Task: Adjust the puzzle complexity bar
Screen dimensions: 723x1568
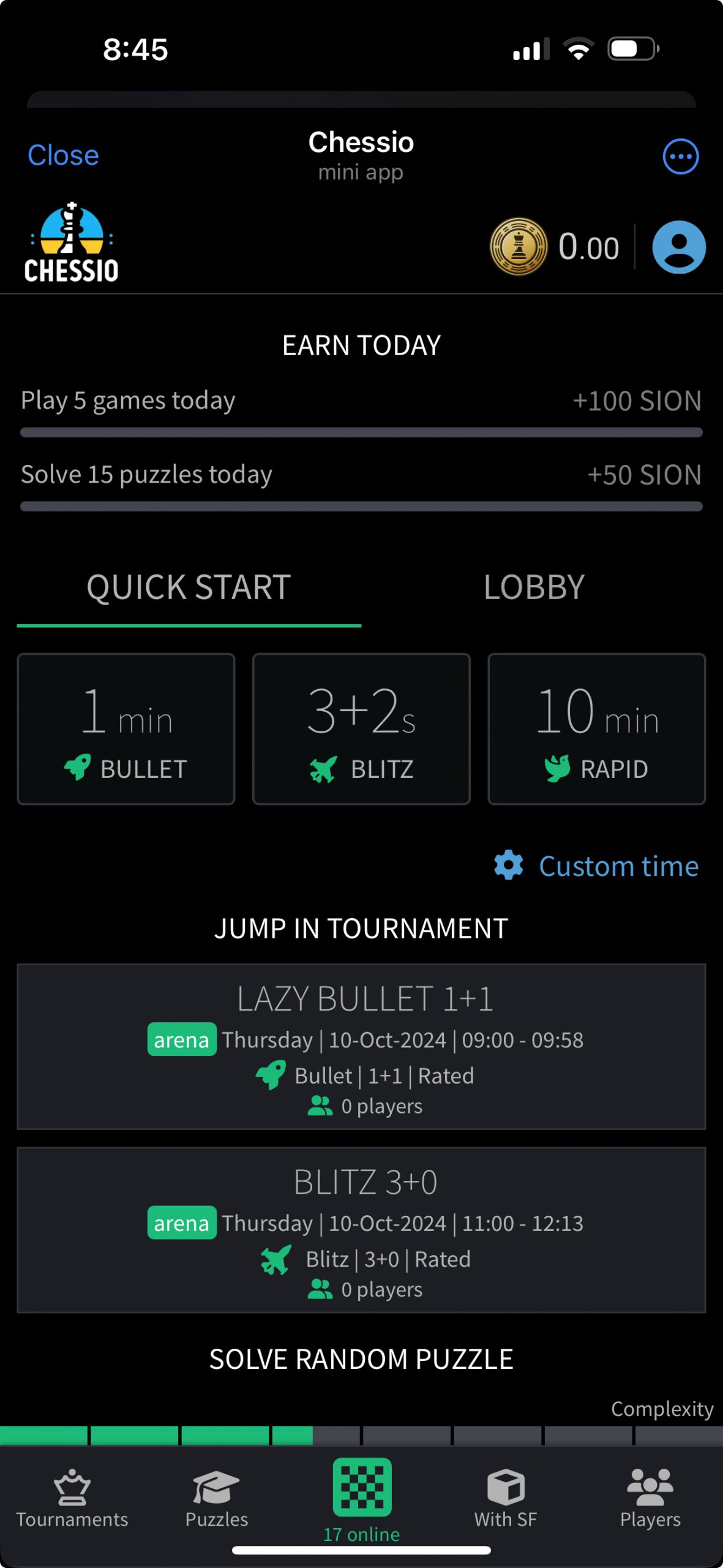Action: [x=361, y=1435]
